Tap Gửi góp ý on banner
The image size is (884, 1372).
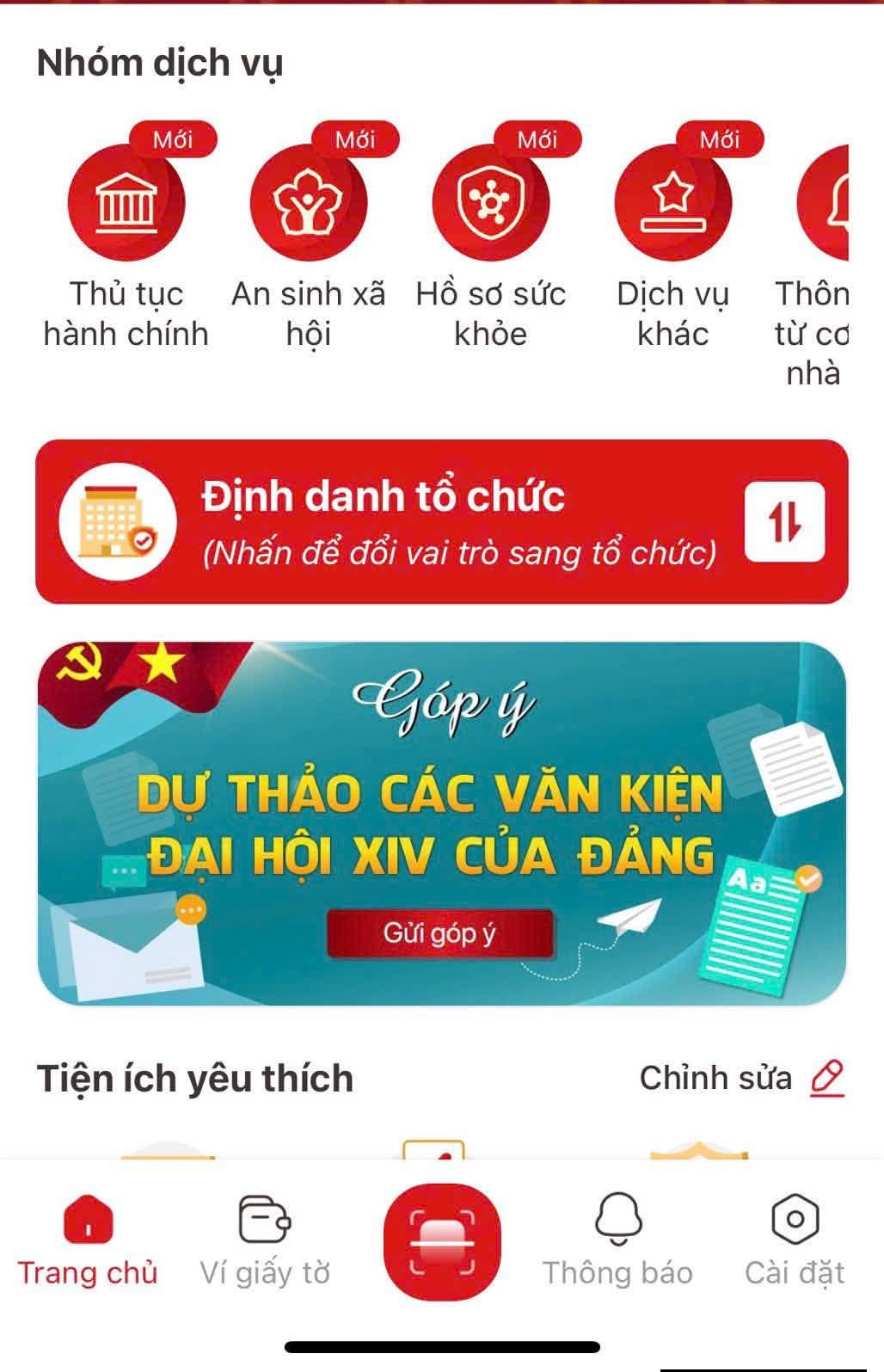pos(440,933)
